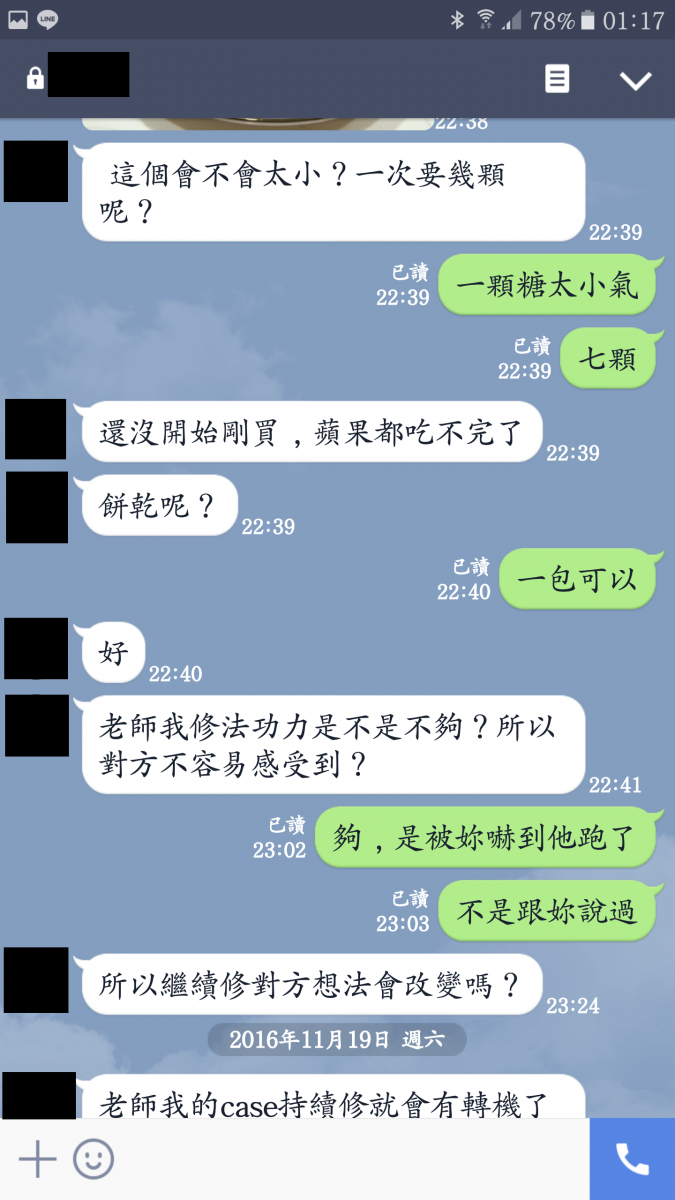The image size is (675, 1200).
Task: Open sender avatar beside "餅乾呢？" message
Action: pos(37,507)
